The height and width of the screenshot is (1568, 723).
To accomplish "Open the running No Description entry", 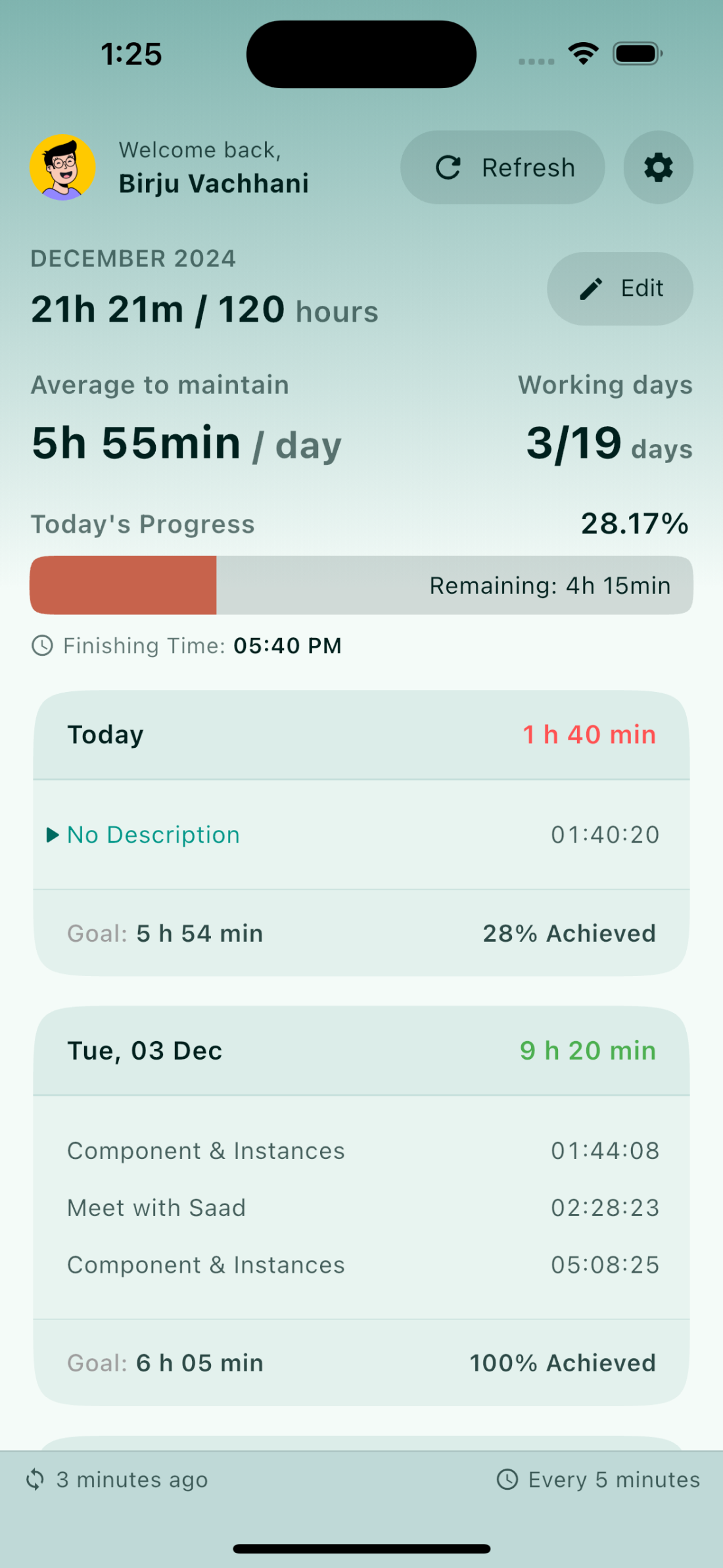I will click(x=153, y=835).
